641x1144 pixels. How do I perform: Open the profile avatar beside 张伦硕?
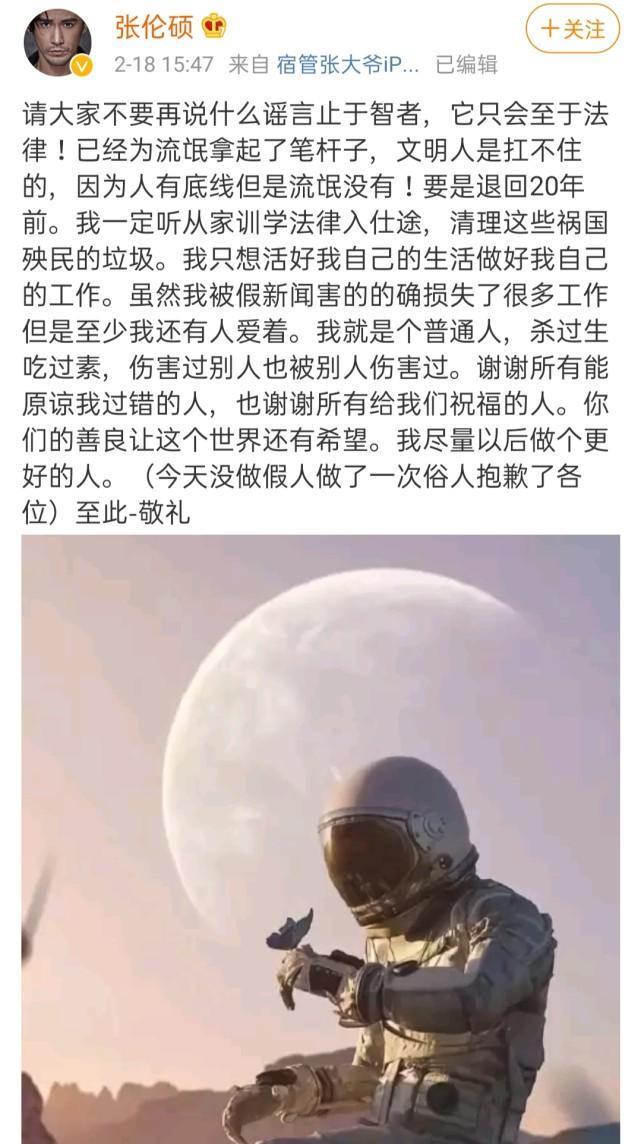[57, 42]
